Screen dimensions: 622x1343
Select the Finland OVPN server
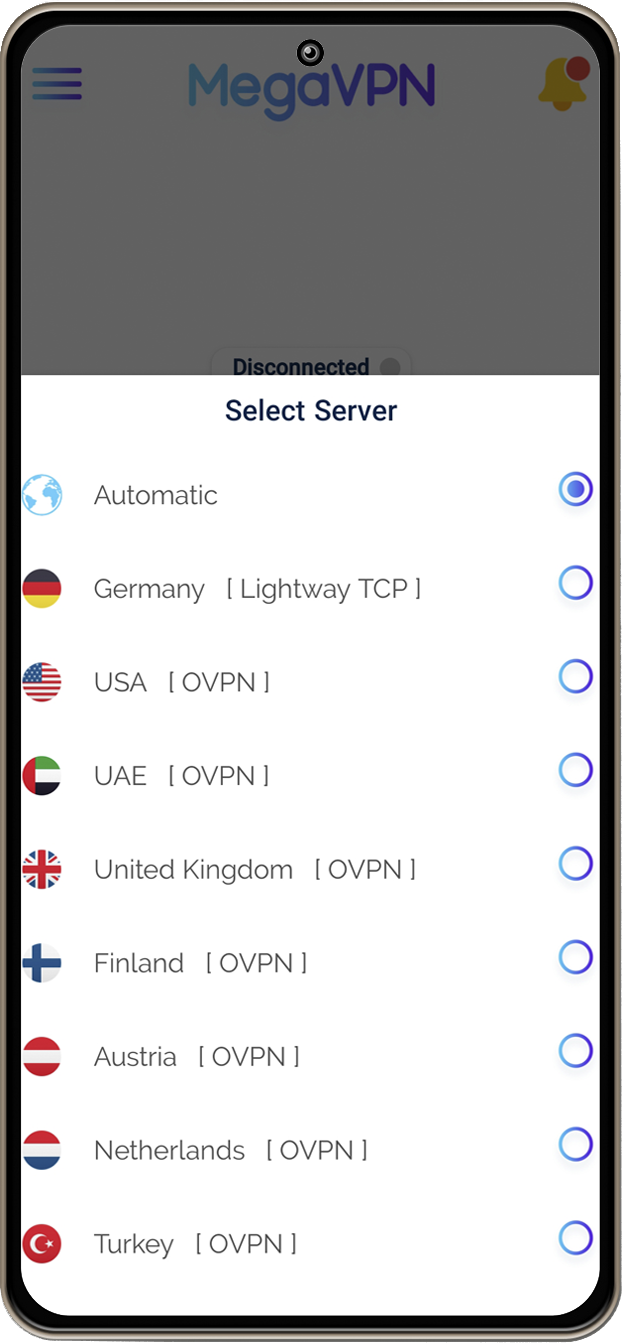(x=310, y=963)
